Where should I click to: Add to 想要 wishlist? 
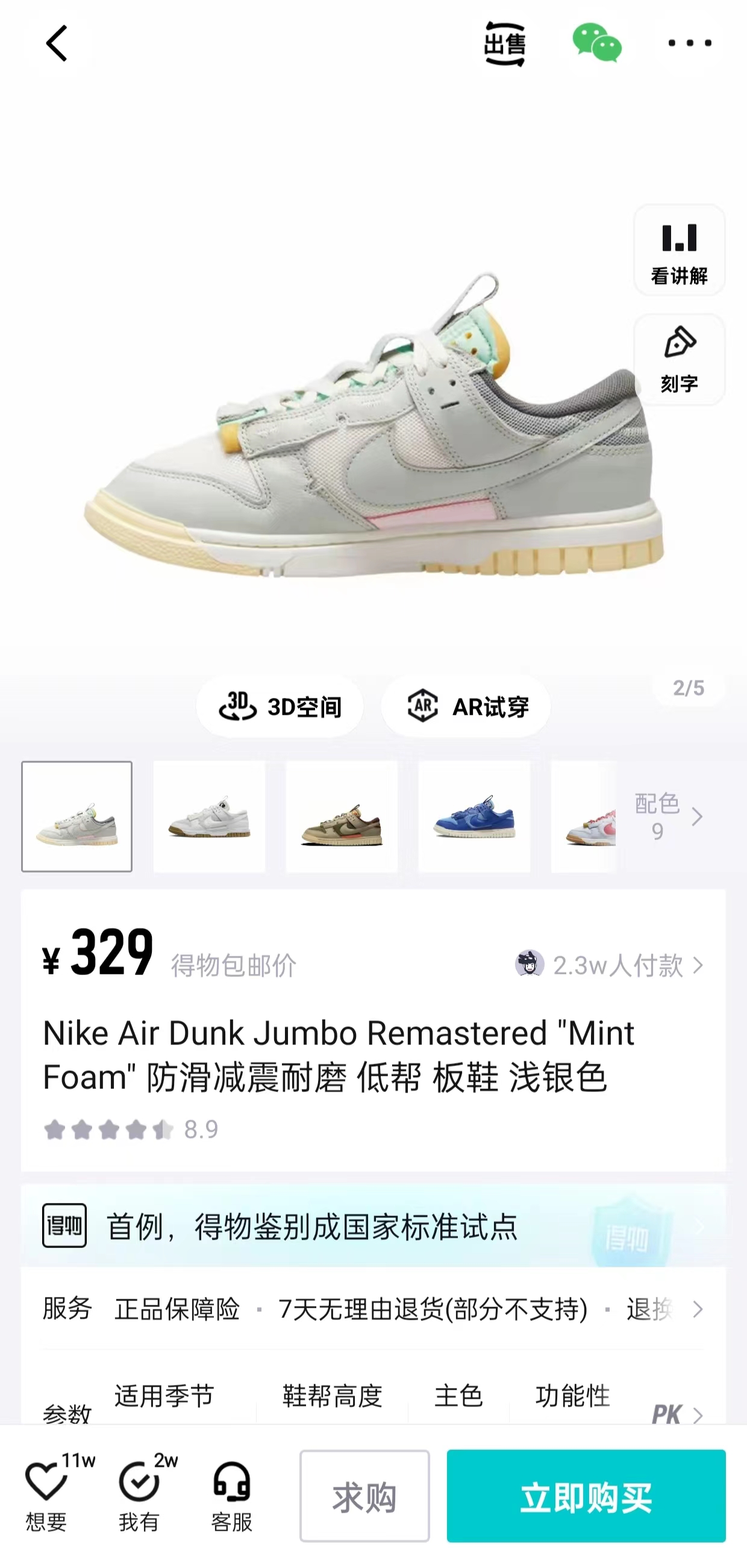click(x=48, y=1492)
